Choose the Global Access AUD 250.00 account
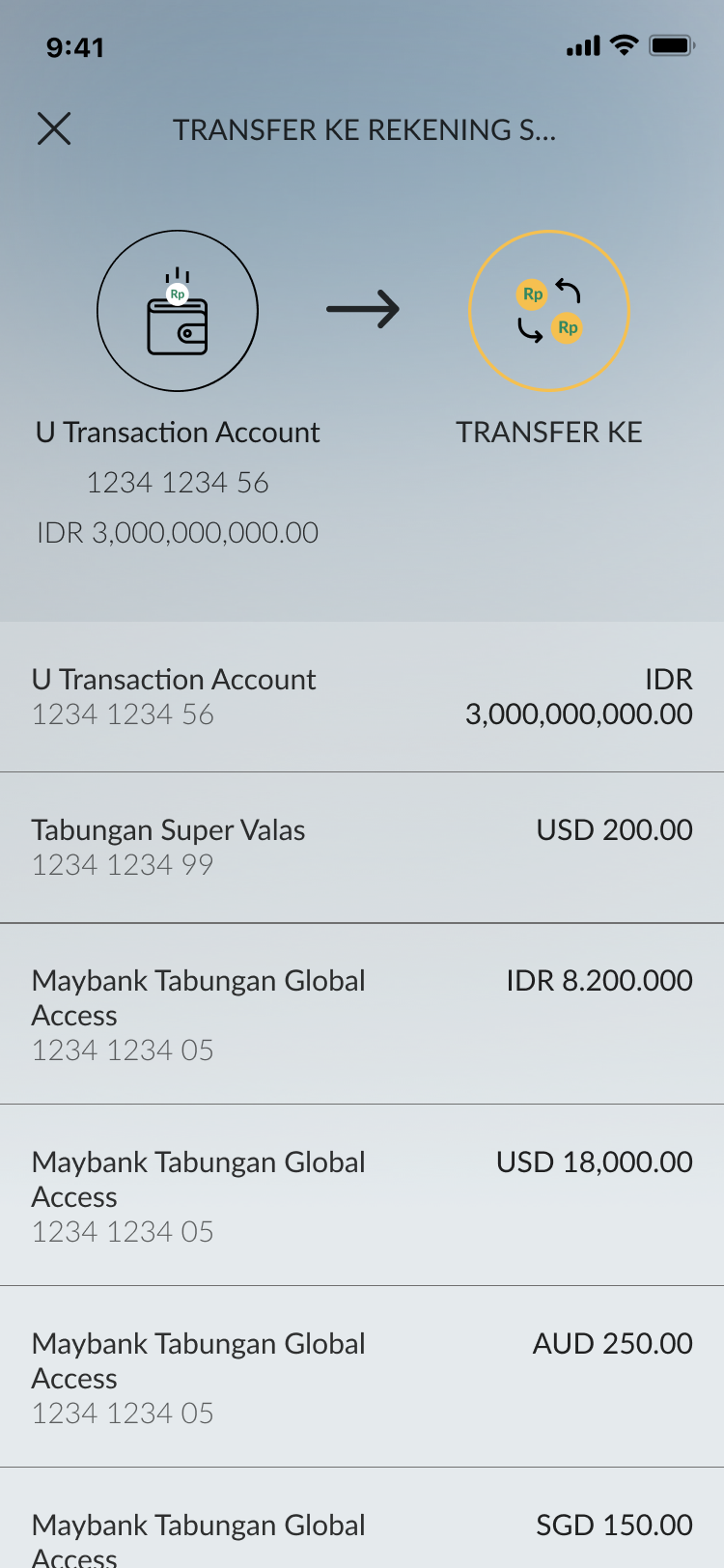This screenshot has width=724, height=1568. coord(362,1377)
